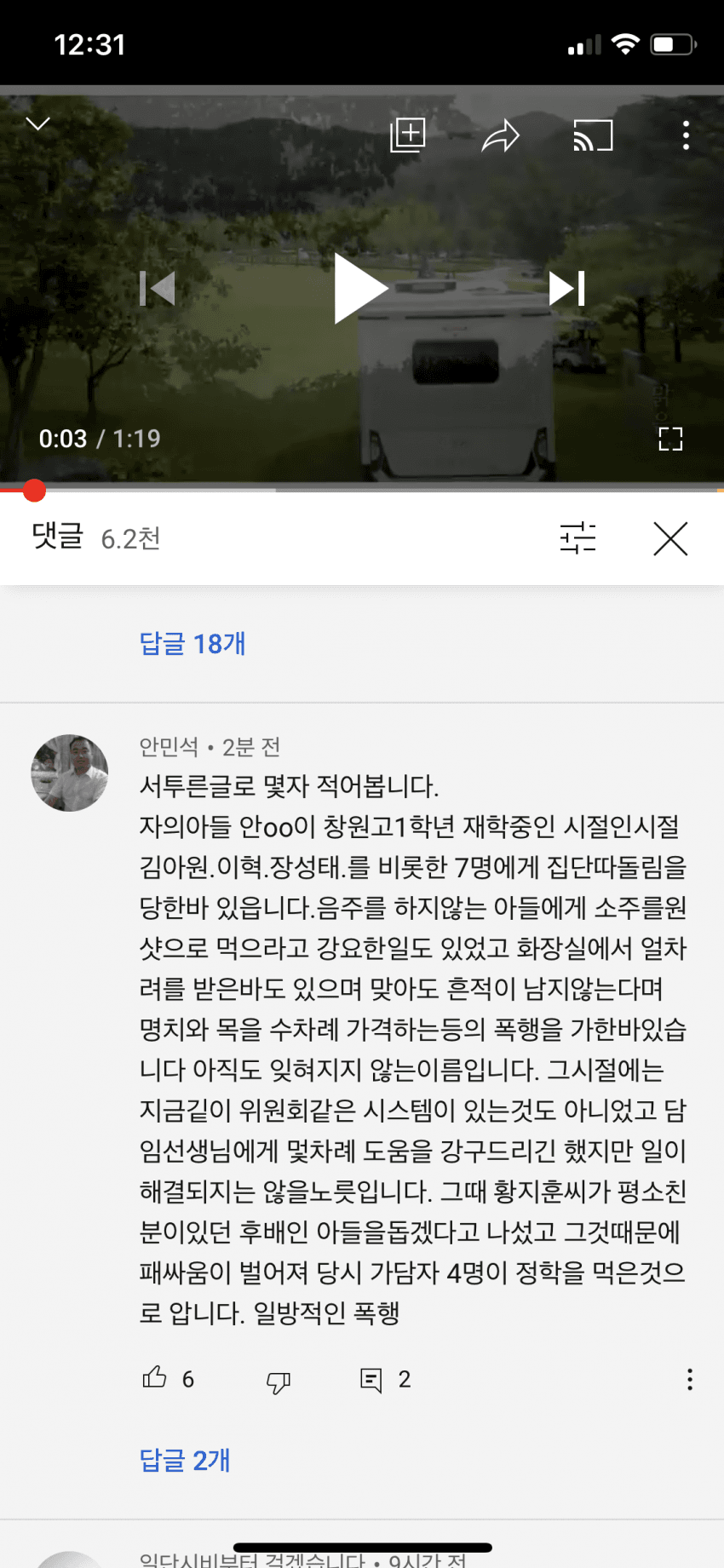
Task: Like 안민석's comment
Action: point(154,1377)
